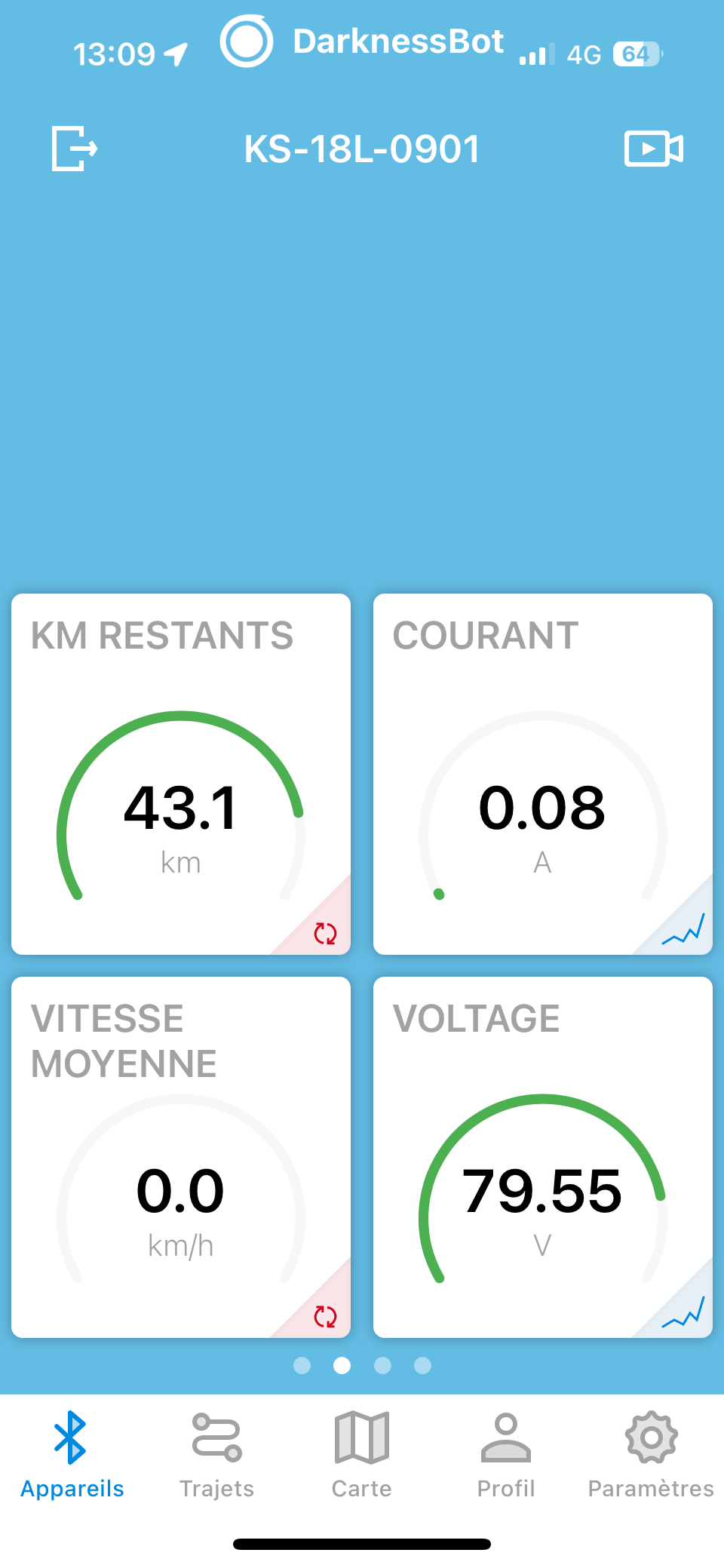The height and width of the screenshot is (1568, 724).
Task: Switch to the Carte tab
Action: tap(362, 1456)
